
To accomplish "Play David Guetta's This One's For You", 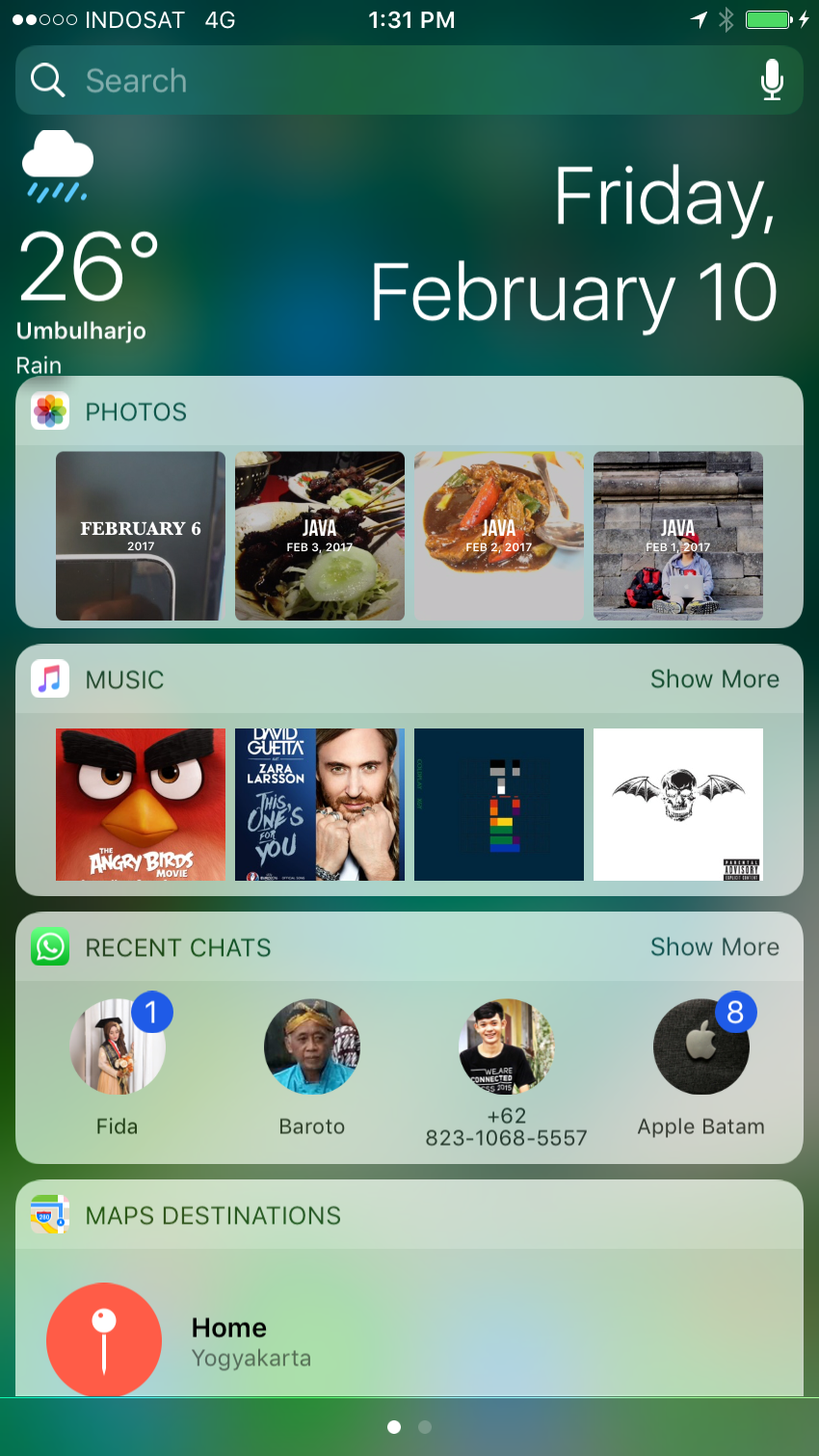I will coord(320,805).
